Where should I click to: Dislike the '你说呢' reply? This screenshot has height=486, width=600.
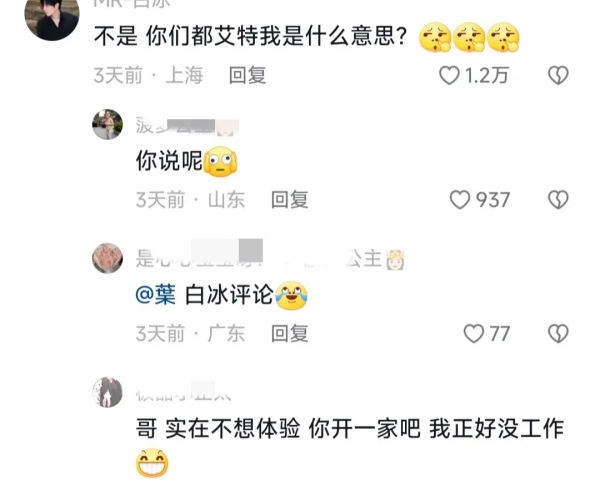tap(558, 200)
